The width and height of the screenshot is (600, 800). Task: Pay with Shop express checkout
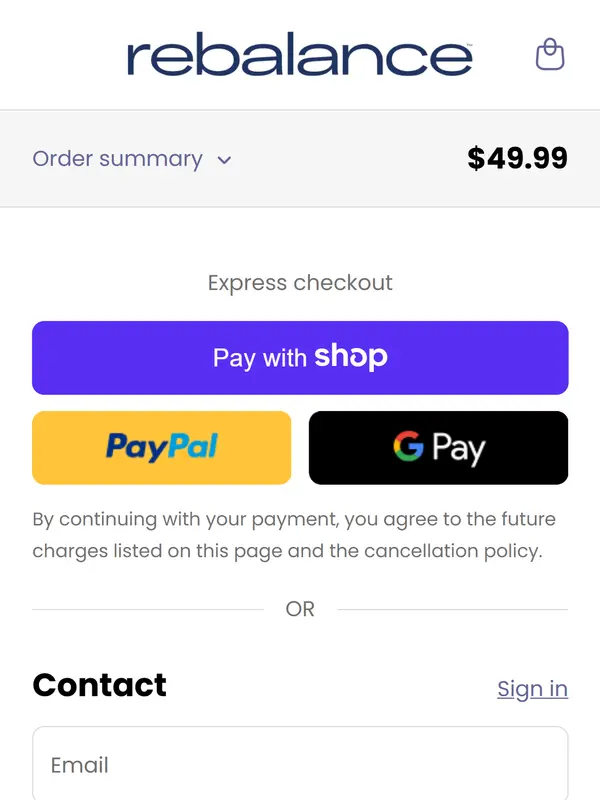(x=300, y=358)
